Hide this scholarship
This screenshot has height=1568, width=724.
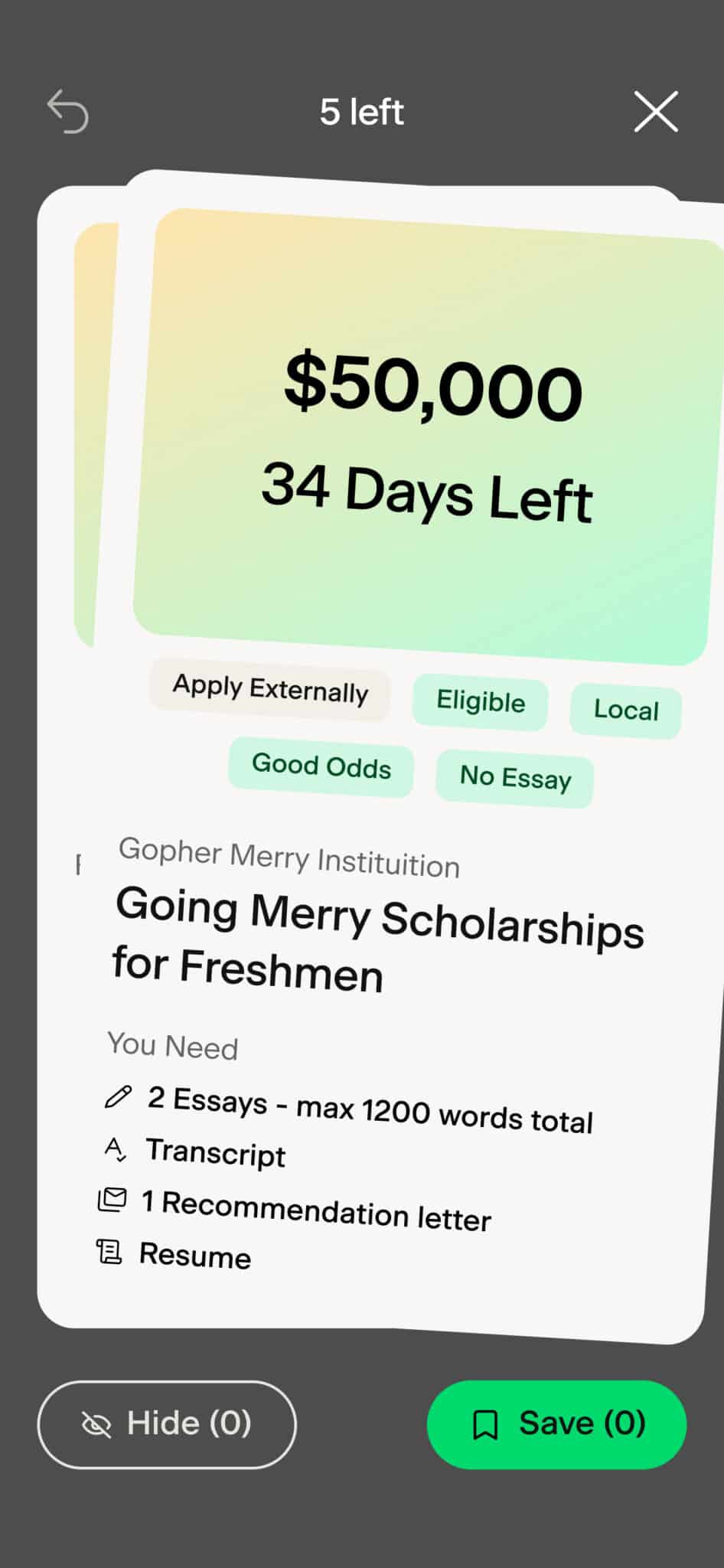(x=167, y=1424)
